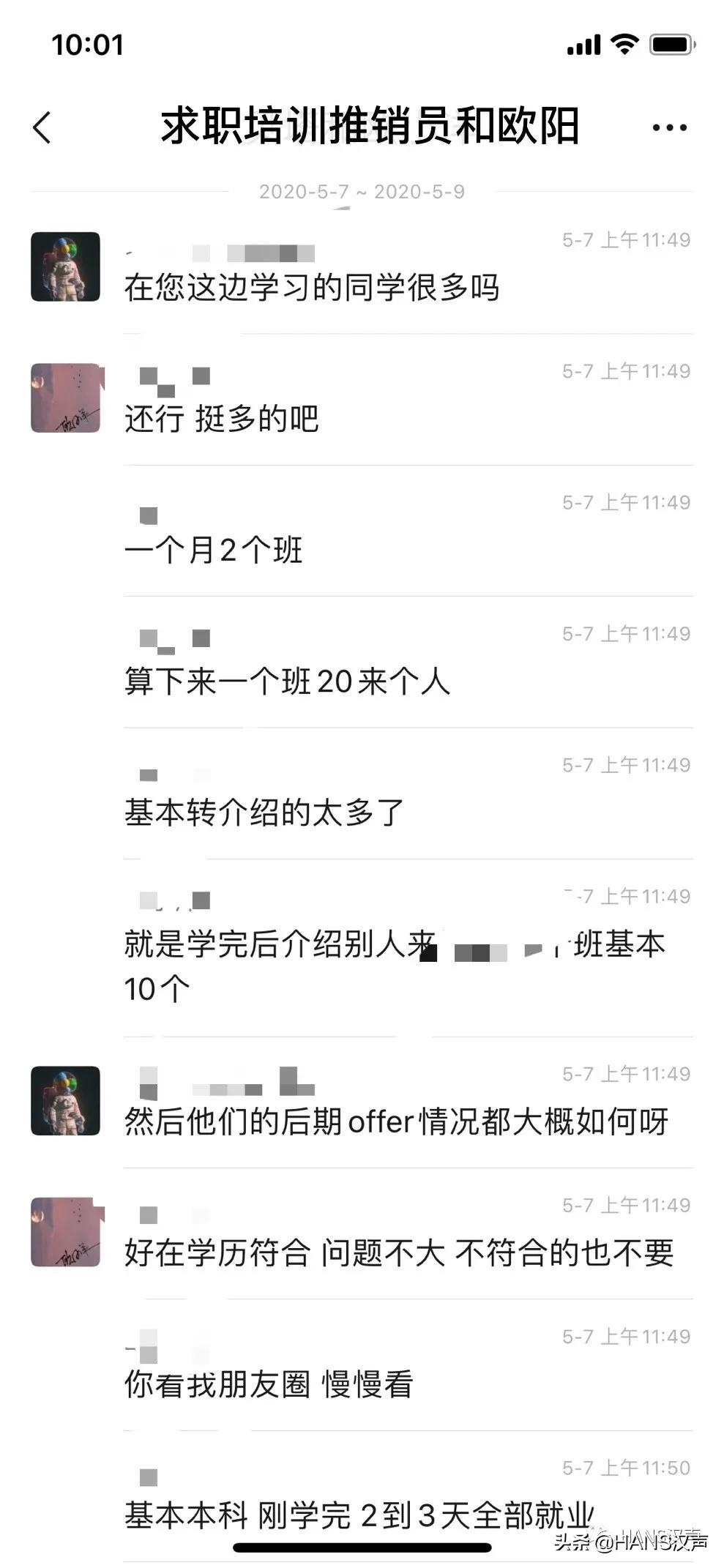
Task: Tap the home indicator bar at screen bottom
Action: pyautogui.click(x=362, y=1546)
